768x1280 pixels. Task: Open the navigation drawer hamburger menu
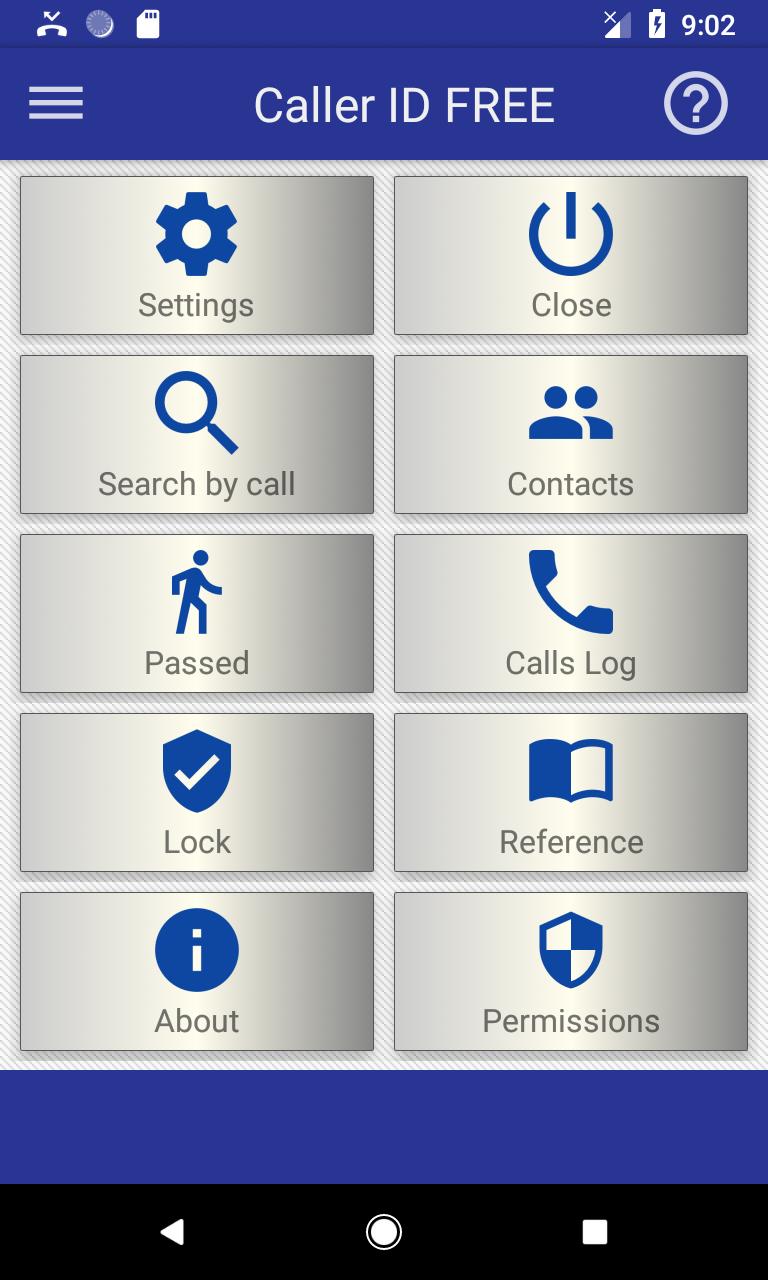[x=56, y=103]
